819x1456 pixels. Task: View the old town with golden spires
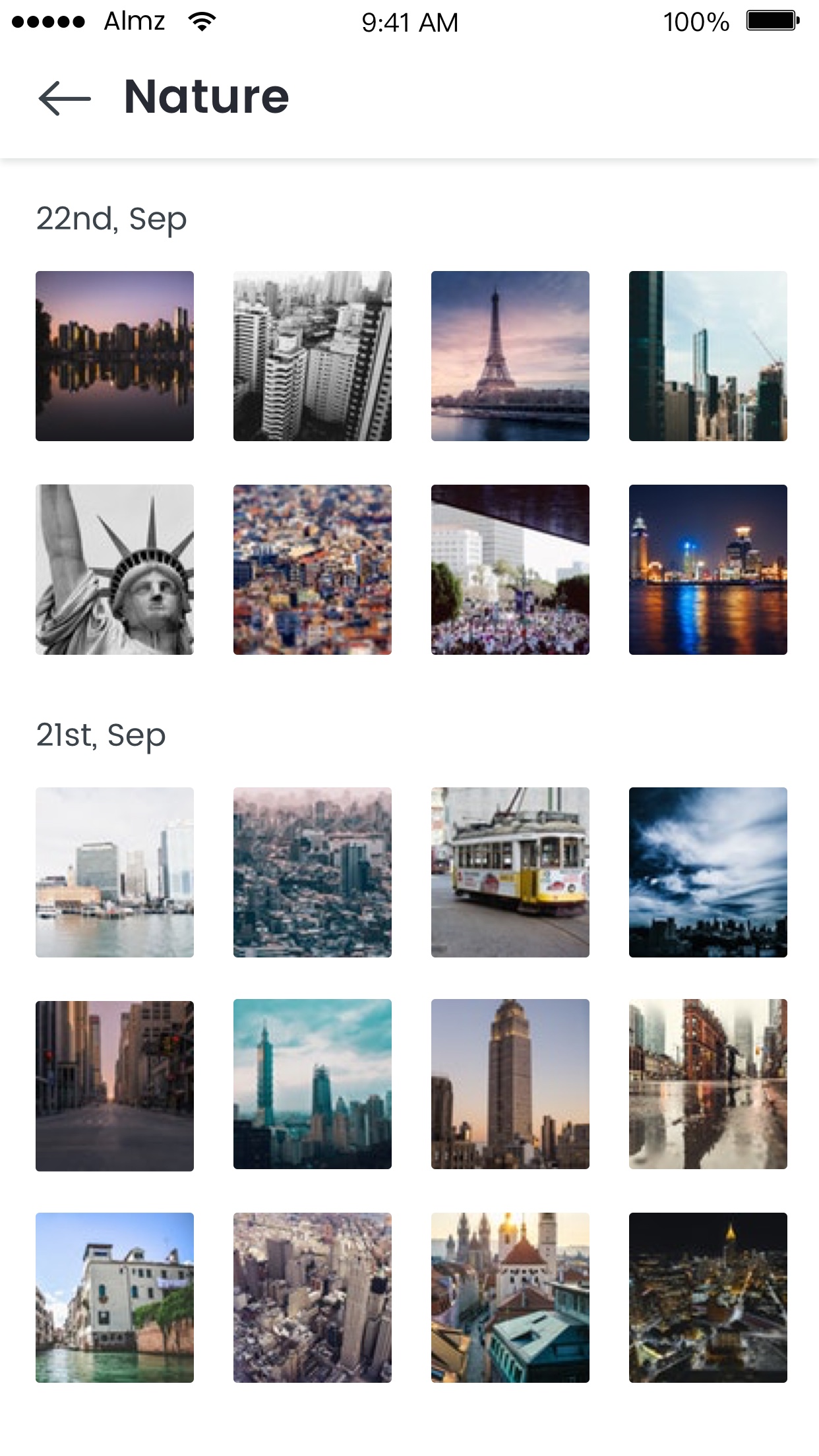[x=510, y=1298]
